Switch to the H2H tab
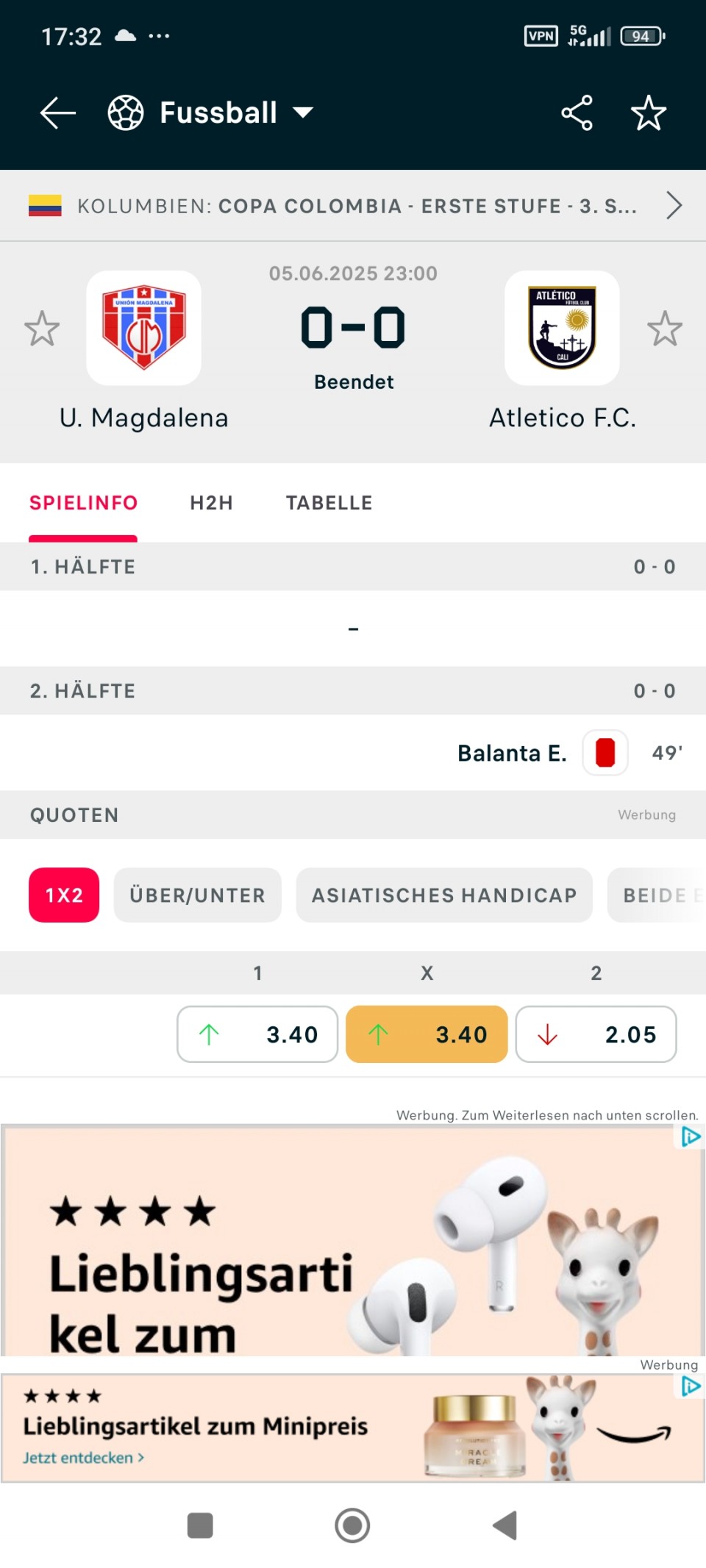 click(x=212, y=503)
